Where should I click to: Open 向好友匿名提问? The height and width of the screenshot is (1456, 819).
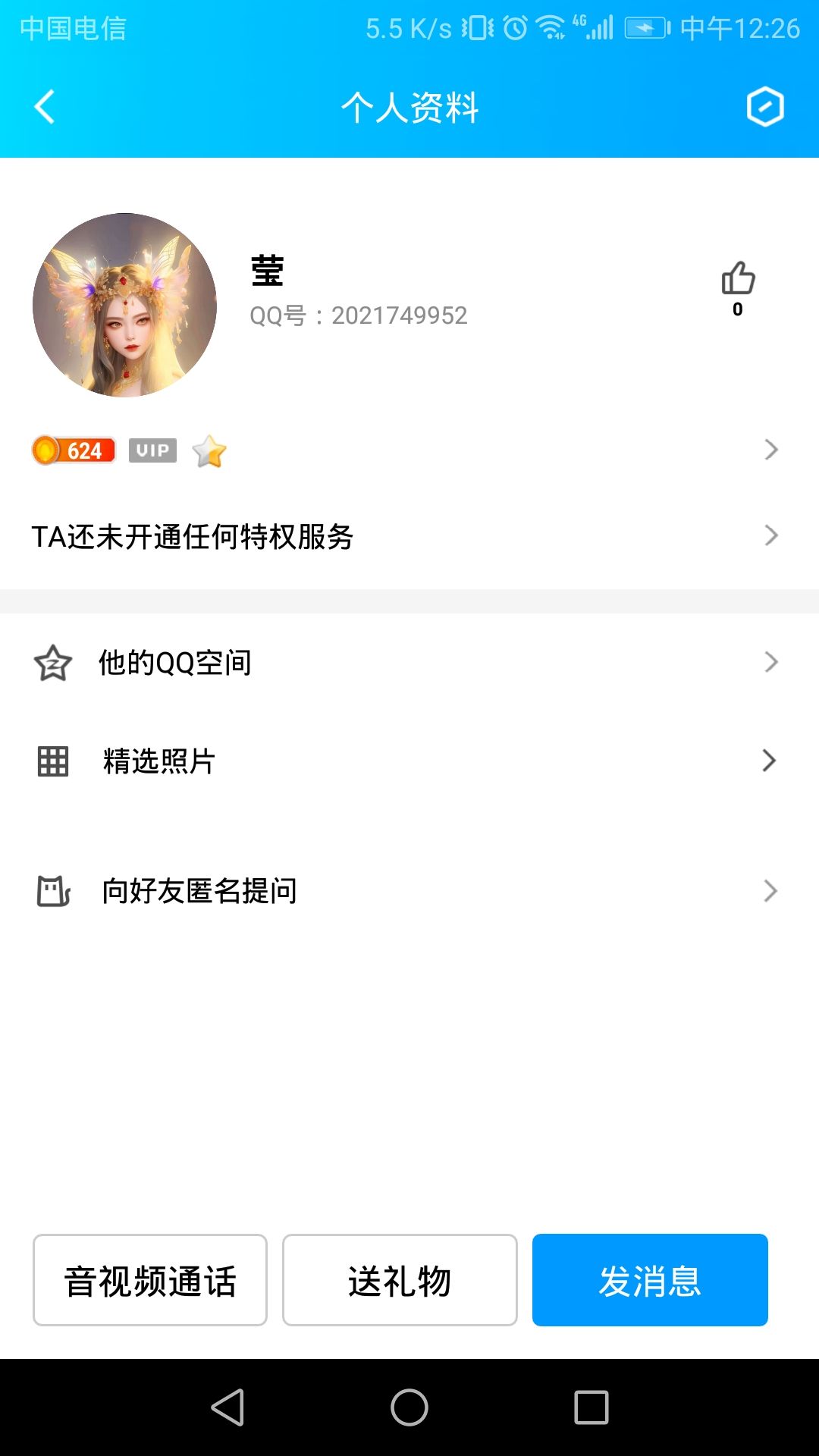point(409,891)
